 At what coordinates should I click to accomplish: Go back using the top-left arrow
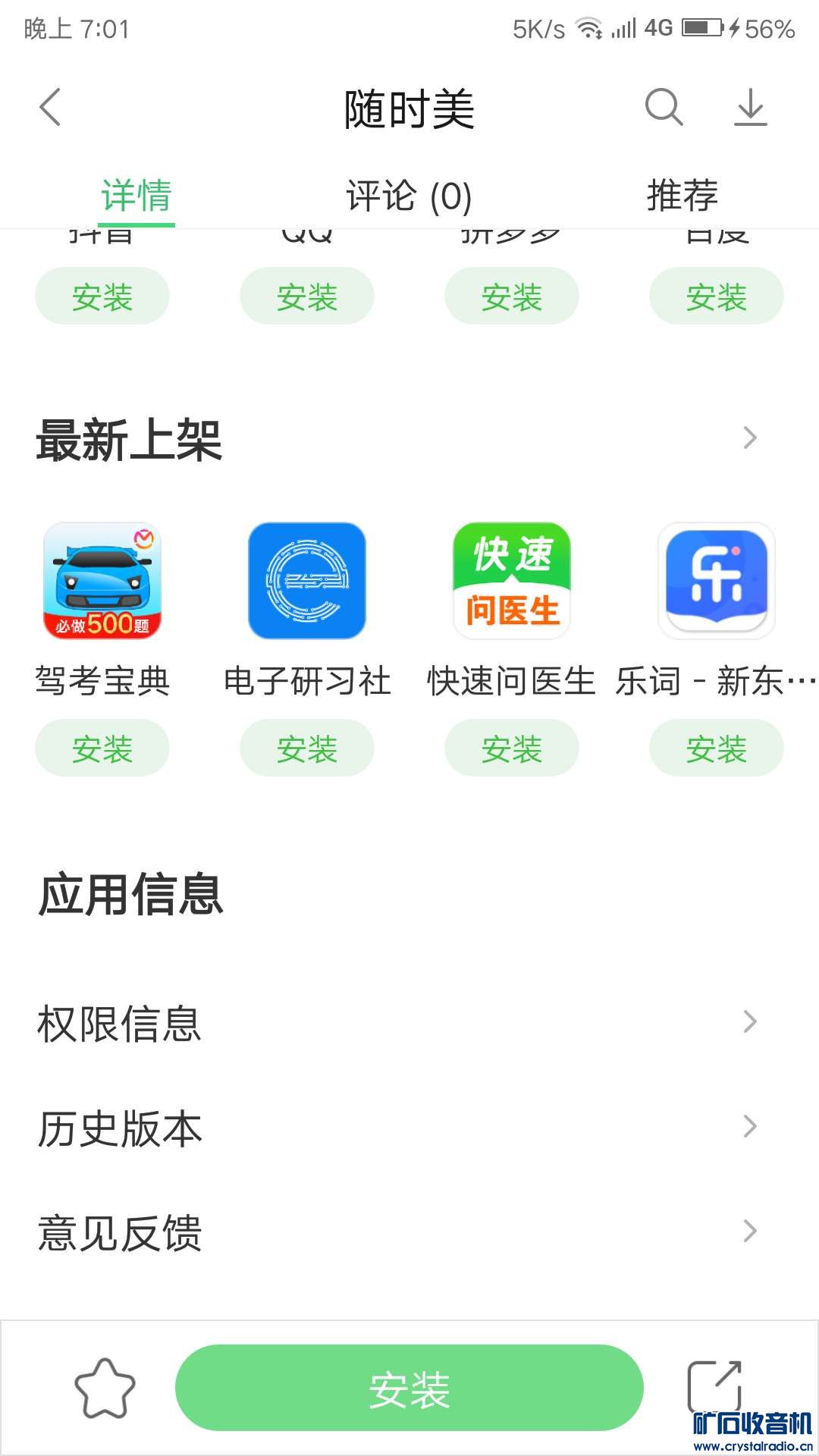pos(50,107)
